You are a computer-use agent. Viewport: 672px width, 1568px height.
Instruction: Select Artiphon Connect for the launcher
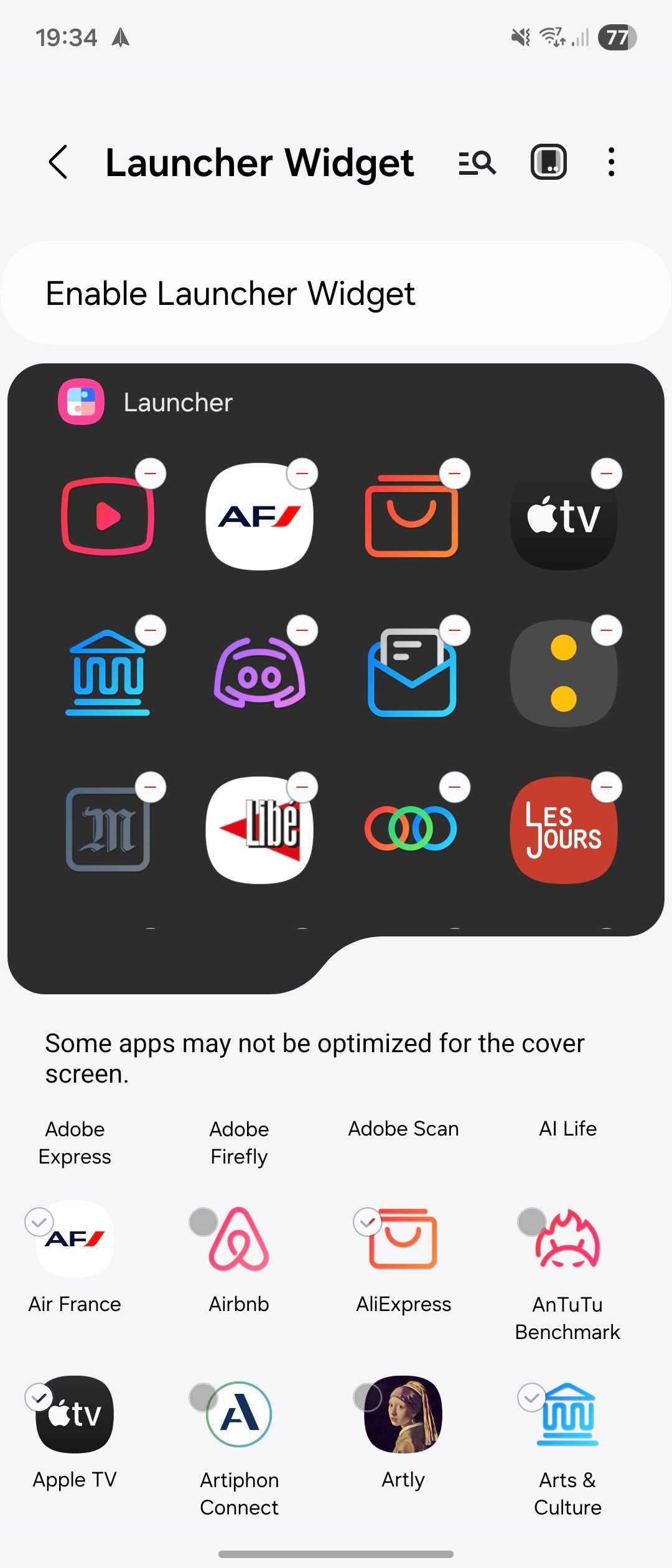[x=203, y=1398]
